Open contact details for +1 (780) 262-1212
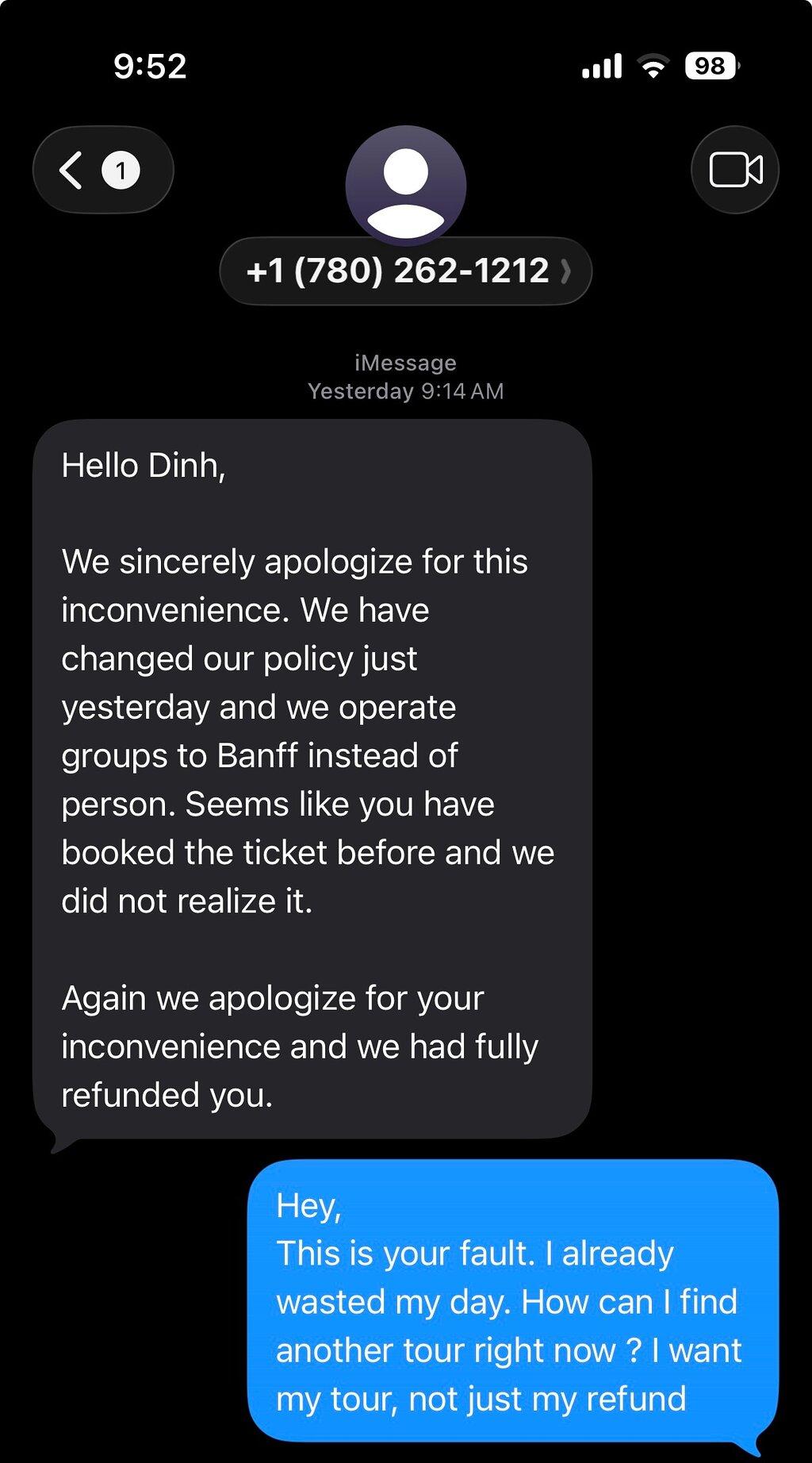The image size is (812, 1463). click(406, 271)
